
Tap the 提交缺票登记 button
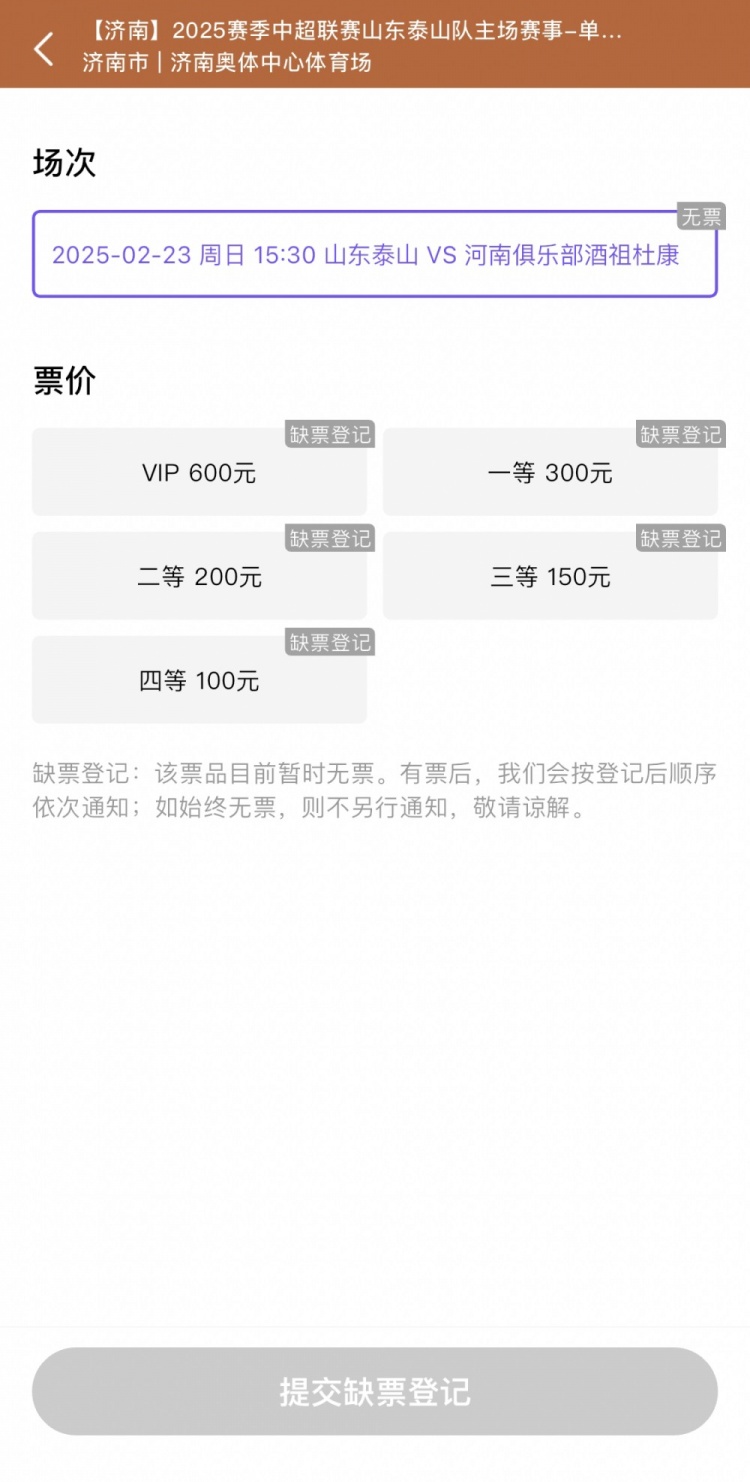coord(374,1391)
